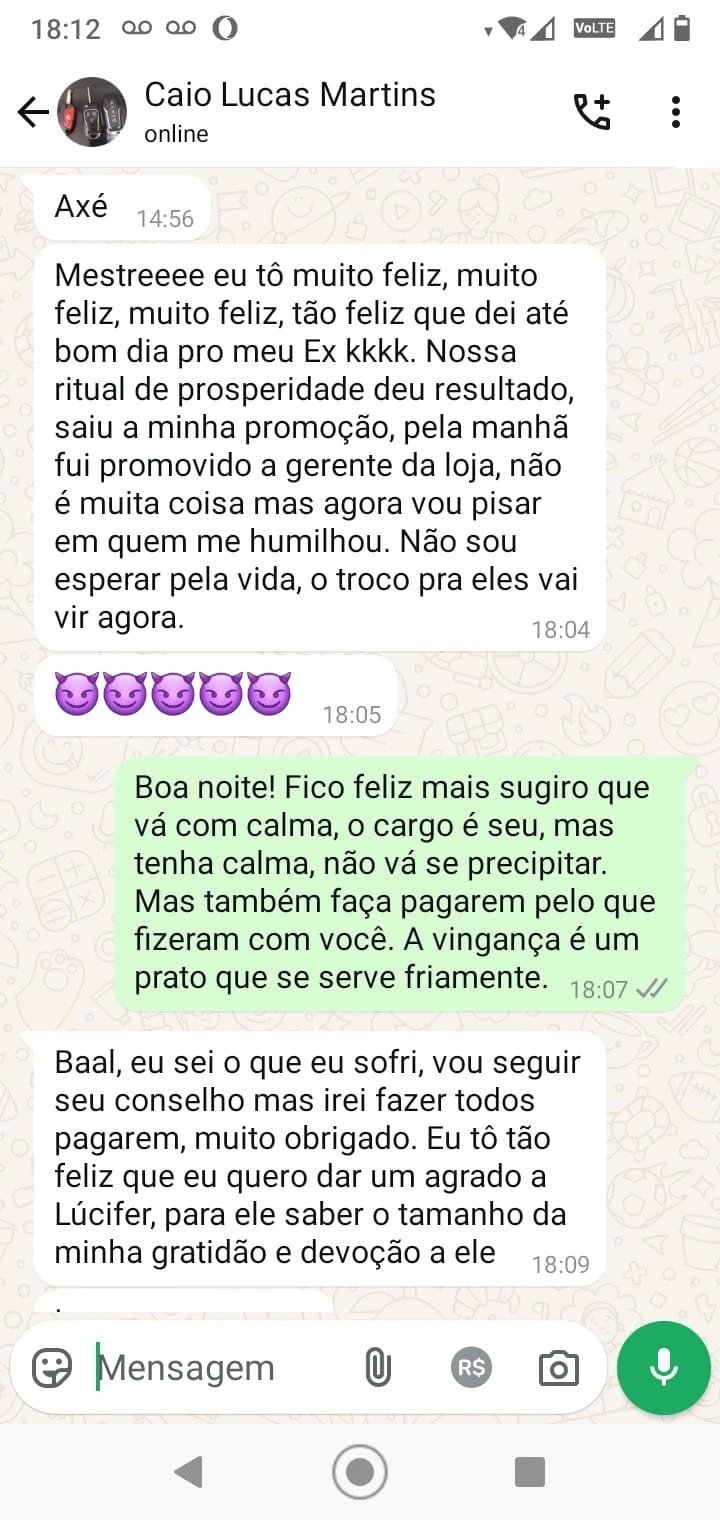The image size is (720, 1520).
Task: Start a call with Caio Lucas Martins
Action: click(x=592, y=112)
